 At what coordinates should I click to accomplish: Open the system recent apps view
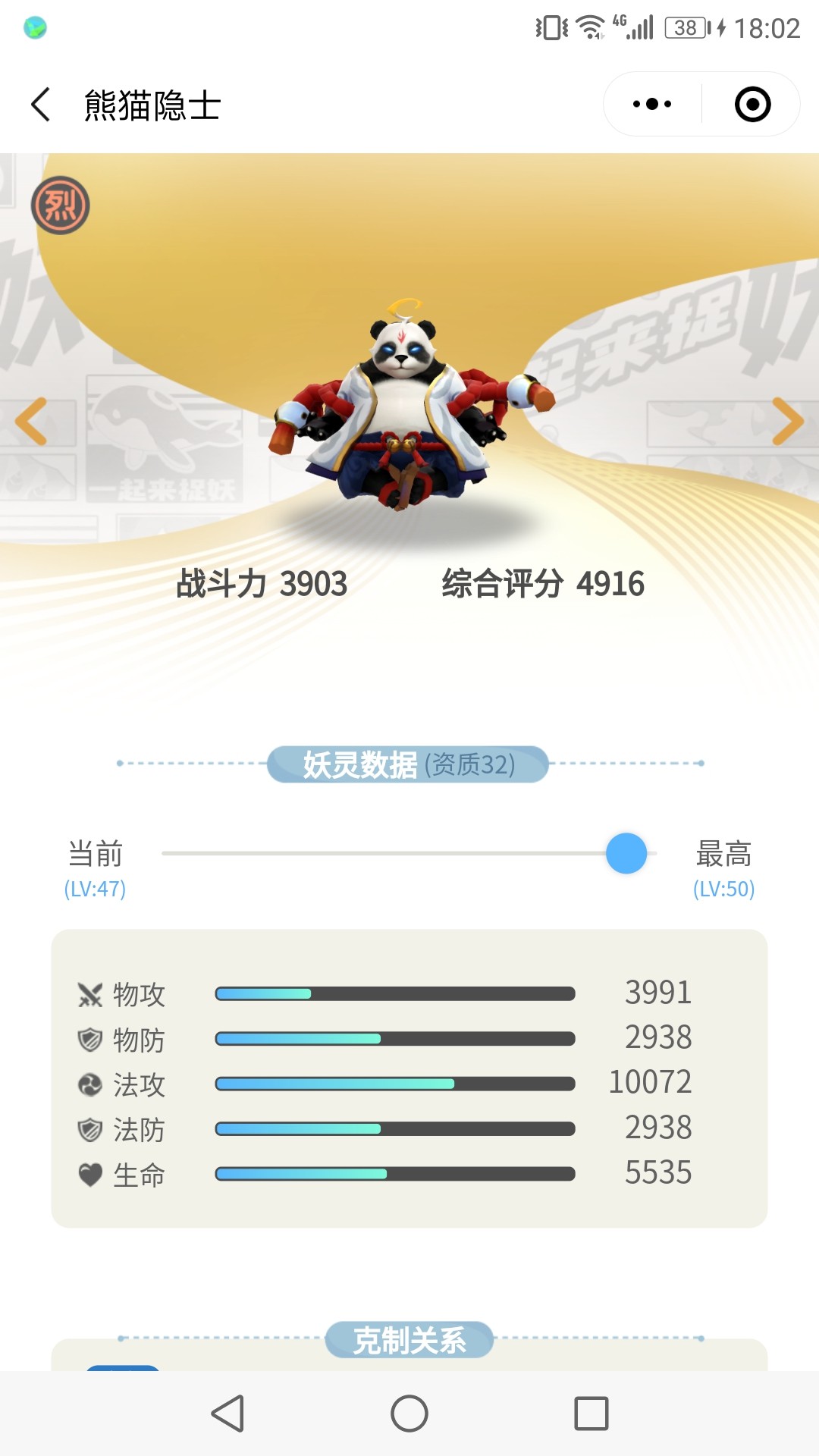591,1414
